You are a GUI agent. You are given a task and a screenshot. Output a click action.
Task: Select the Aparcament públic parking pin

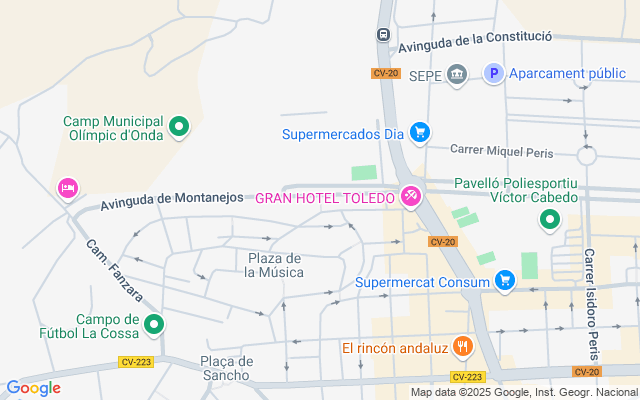click(x=493, y=73)
